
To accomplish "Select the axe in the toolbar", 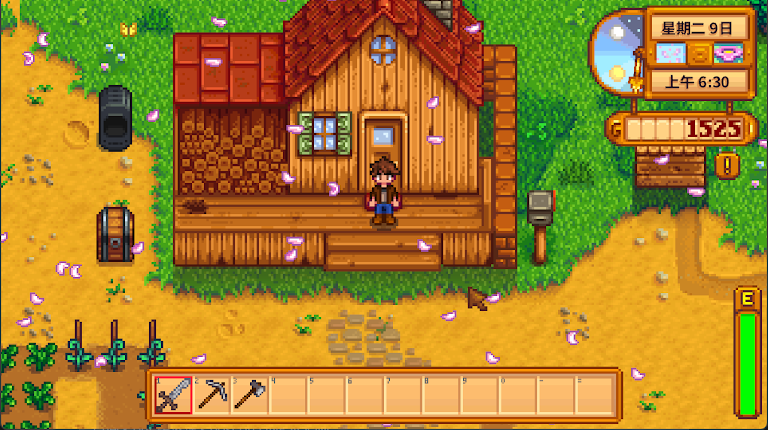I will coord(250,395).
